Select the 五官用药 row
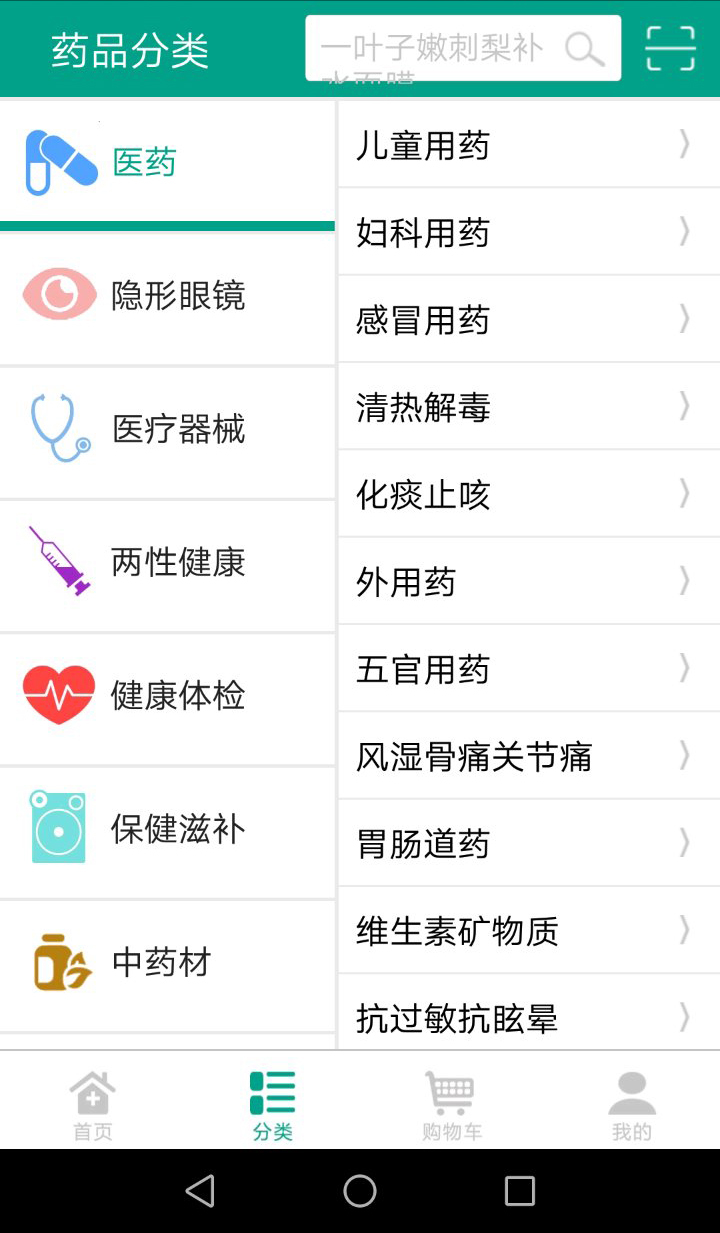 [528, 669]
